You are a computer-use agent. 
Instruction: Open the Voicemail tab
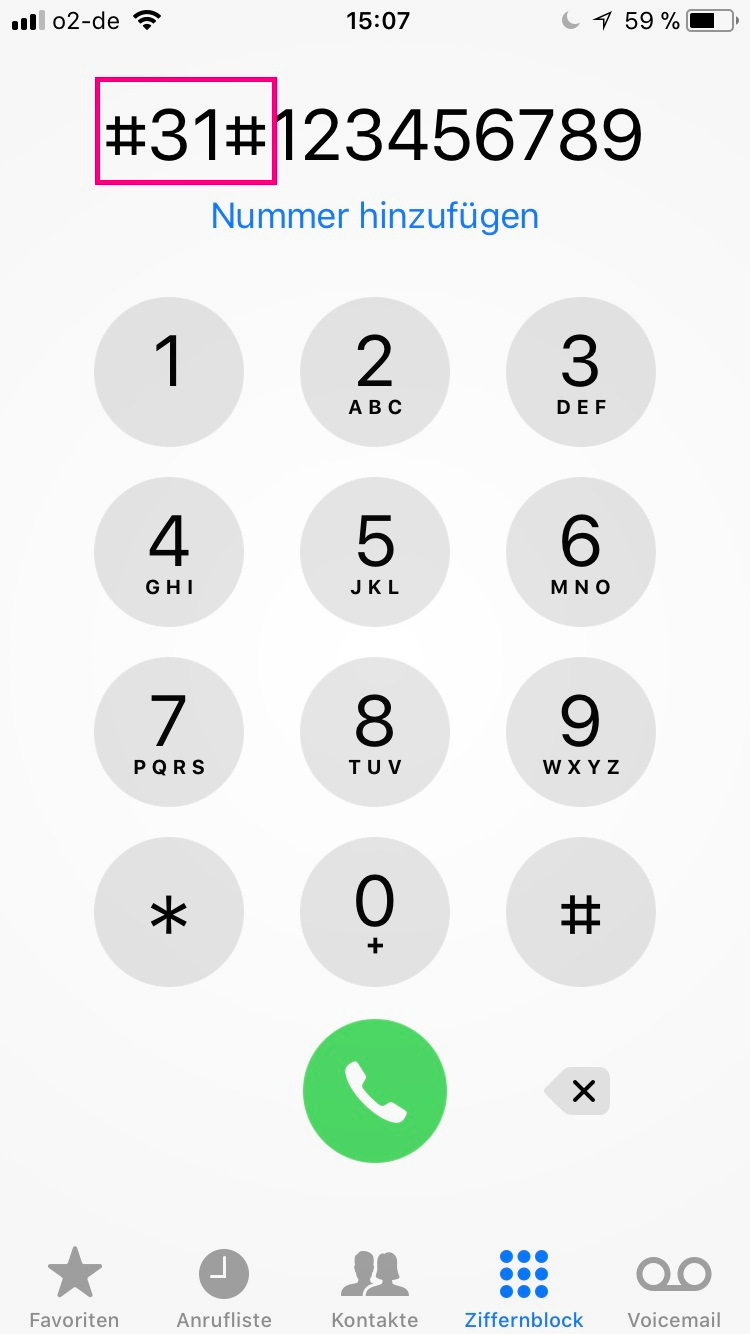pyautogui.click(x=674, y=1288)
